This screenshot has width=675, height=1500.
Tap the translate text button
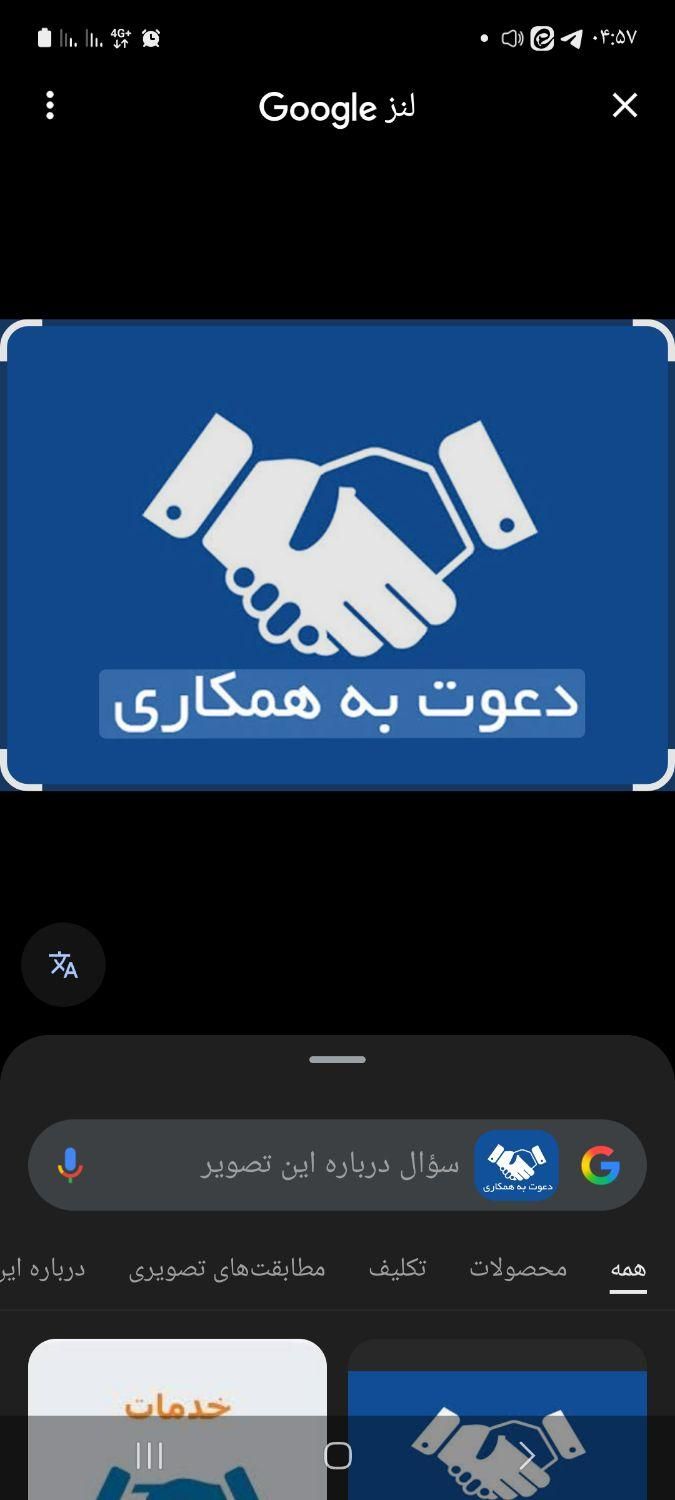tap(63, 965)
